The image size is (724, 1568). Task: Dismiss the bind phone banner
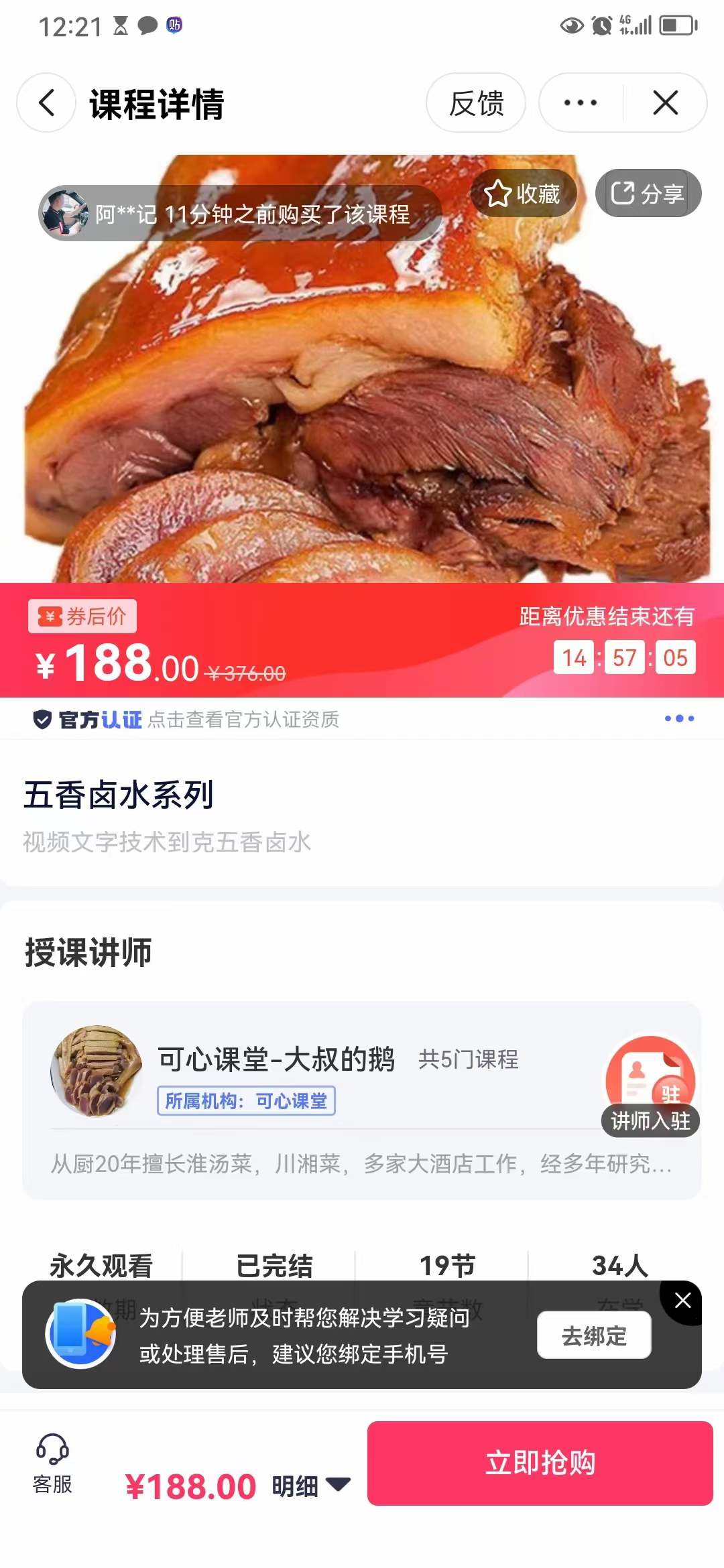tap(683, 1300)
